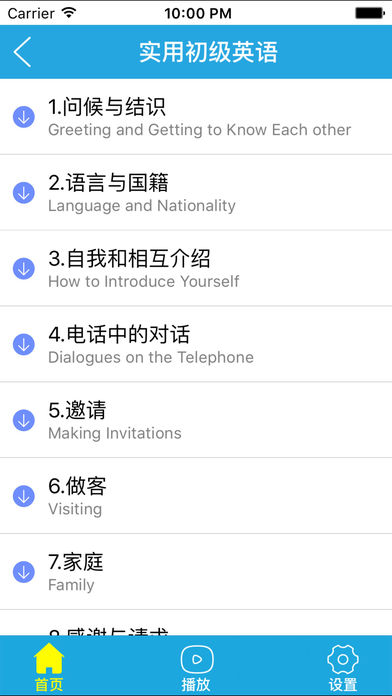Download lesson 5 邀请
392x696 pixels.
(x=24, y=420)
